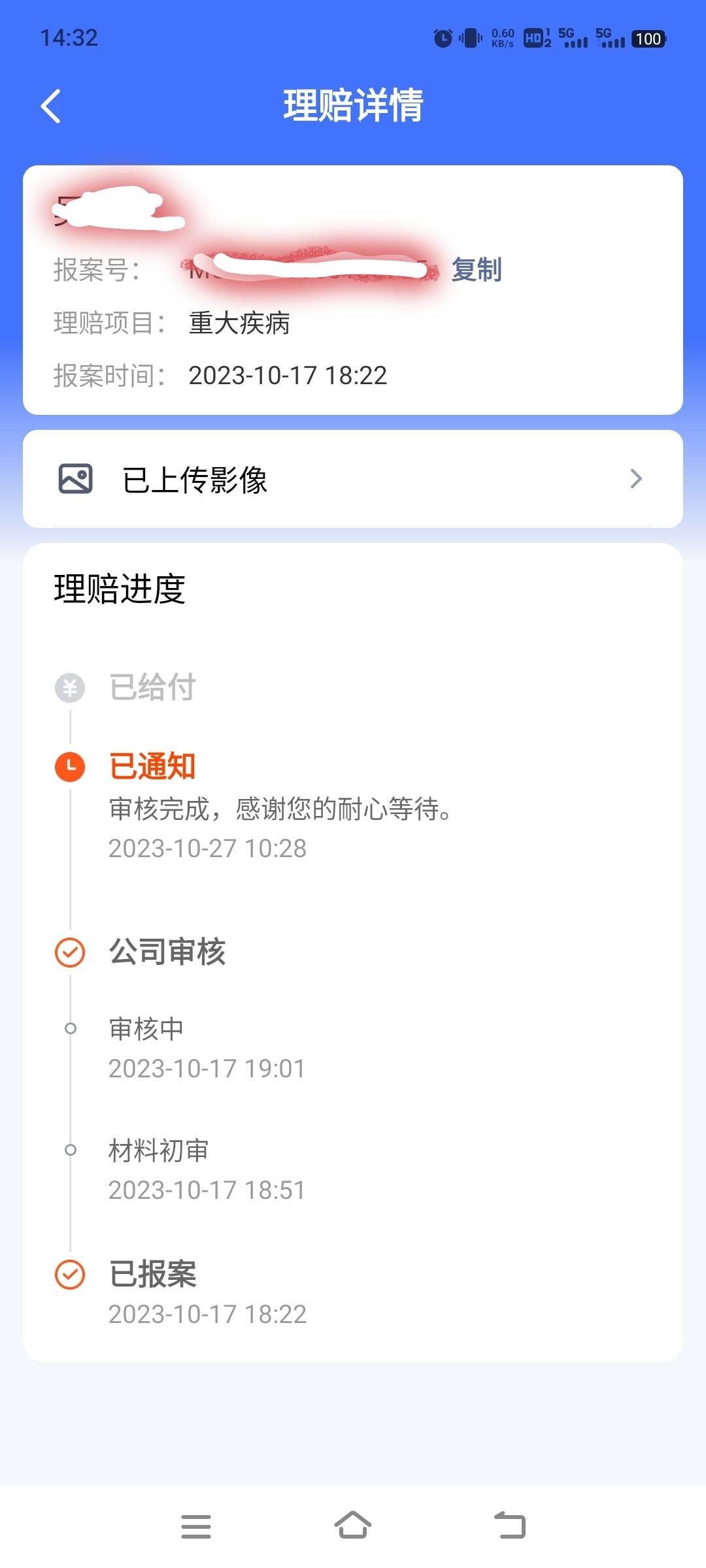Click 复制 to copy the report number

(x=476, y=269)
